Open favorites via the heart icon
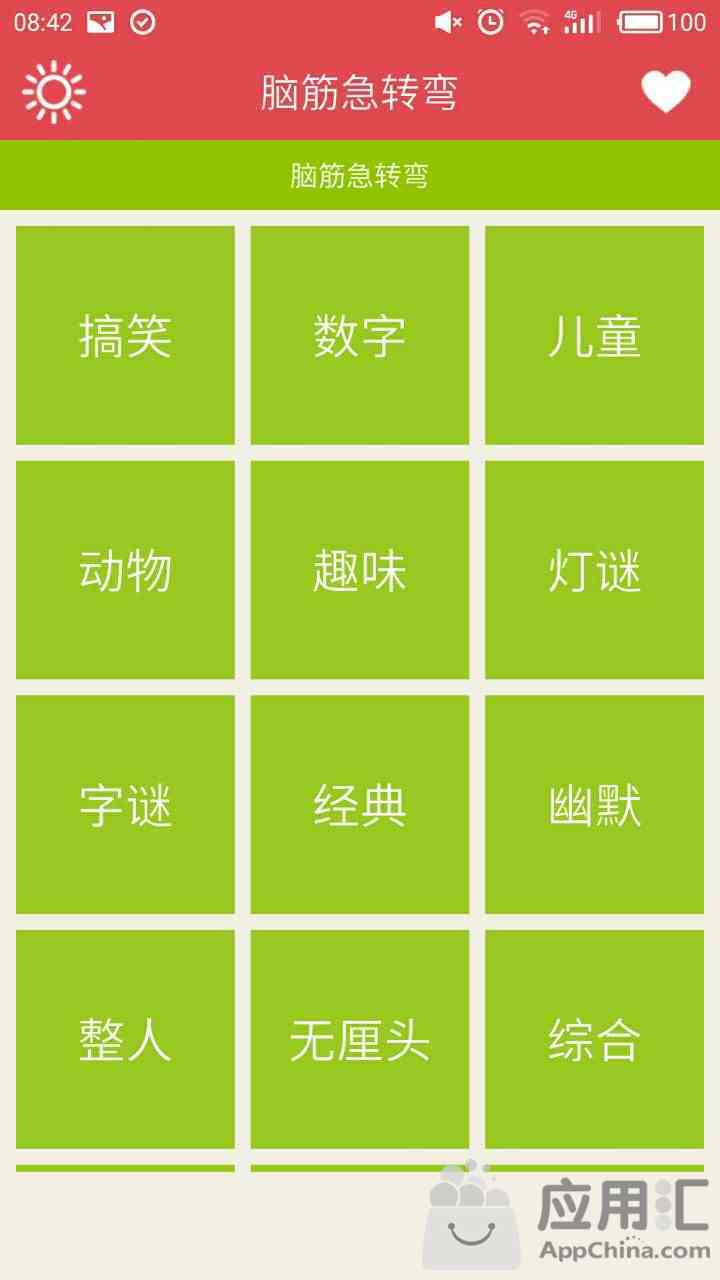 pos(666,92)
